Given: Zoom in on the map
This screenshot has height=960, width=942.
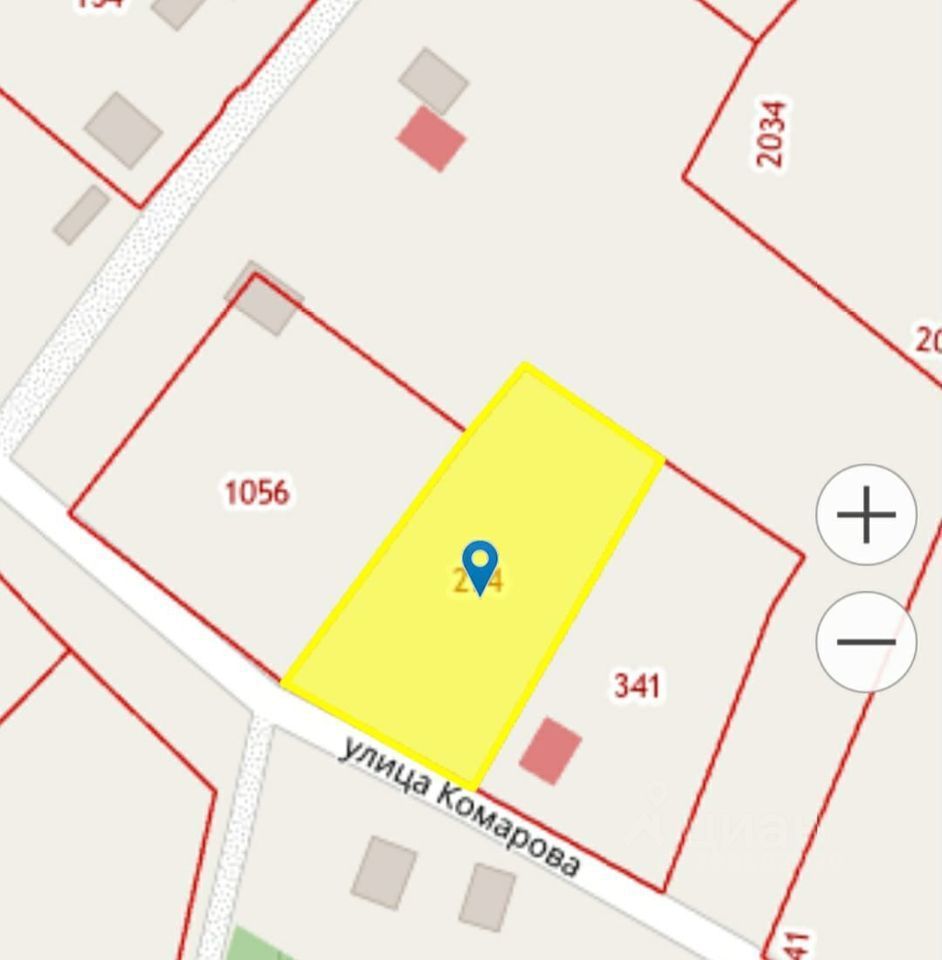Looking at the screenshot, I should (866, 515).
